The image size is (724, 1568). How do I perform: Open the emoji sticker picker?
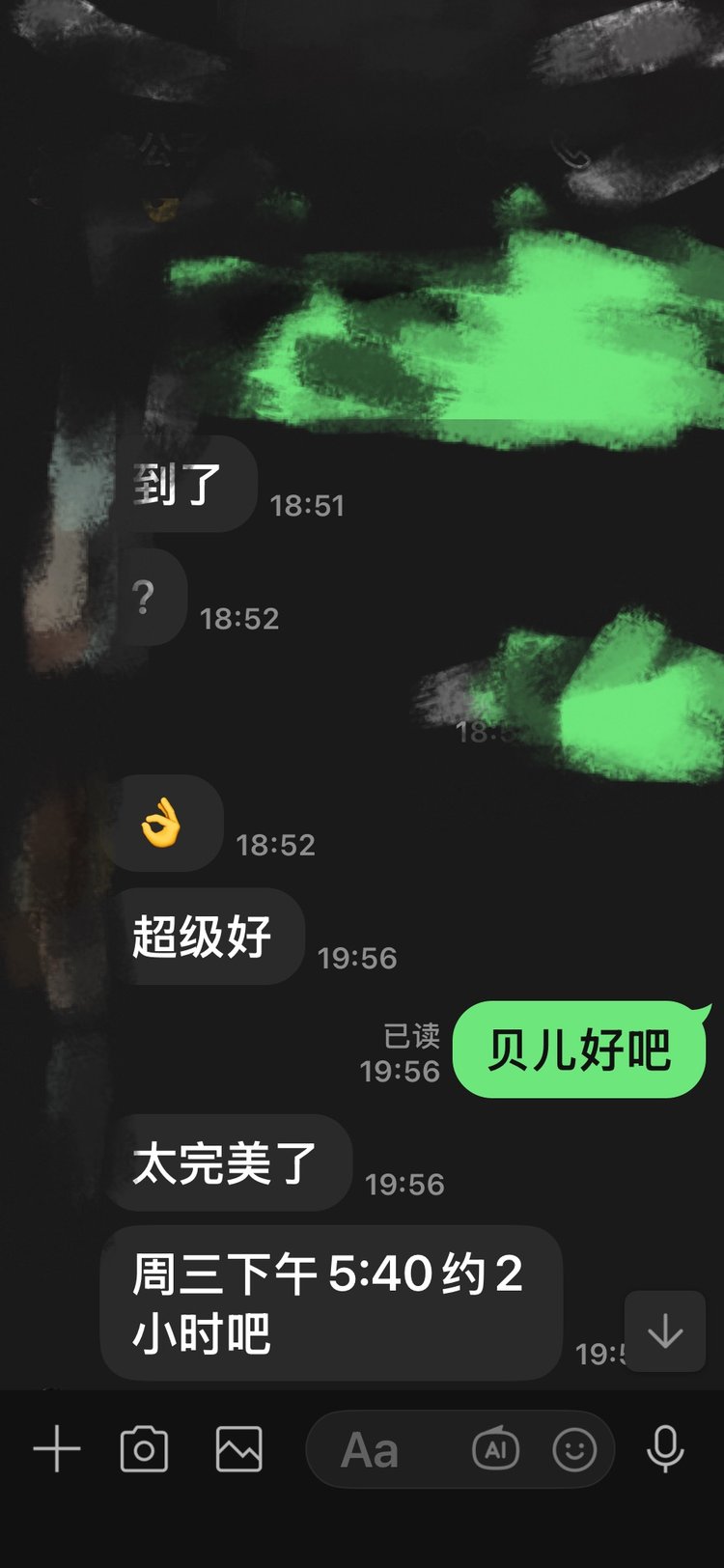574,1449
